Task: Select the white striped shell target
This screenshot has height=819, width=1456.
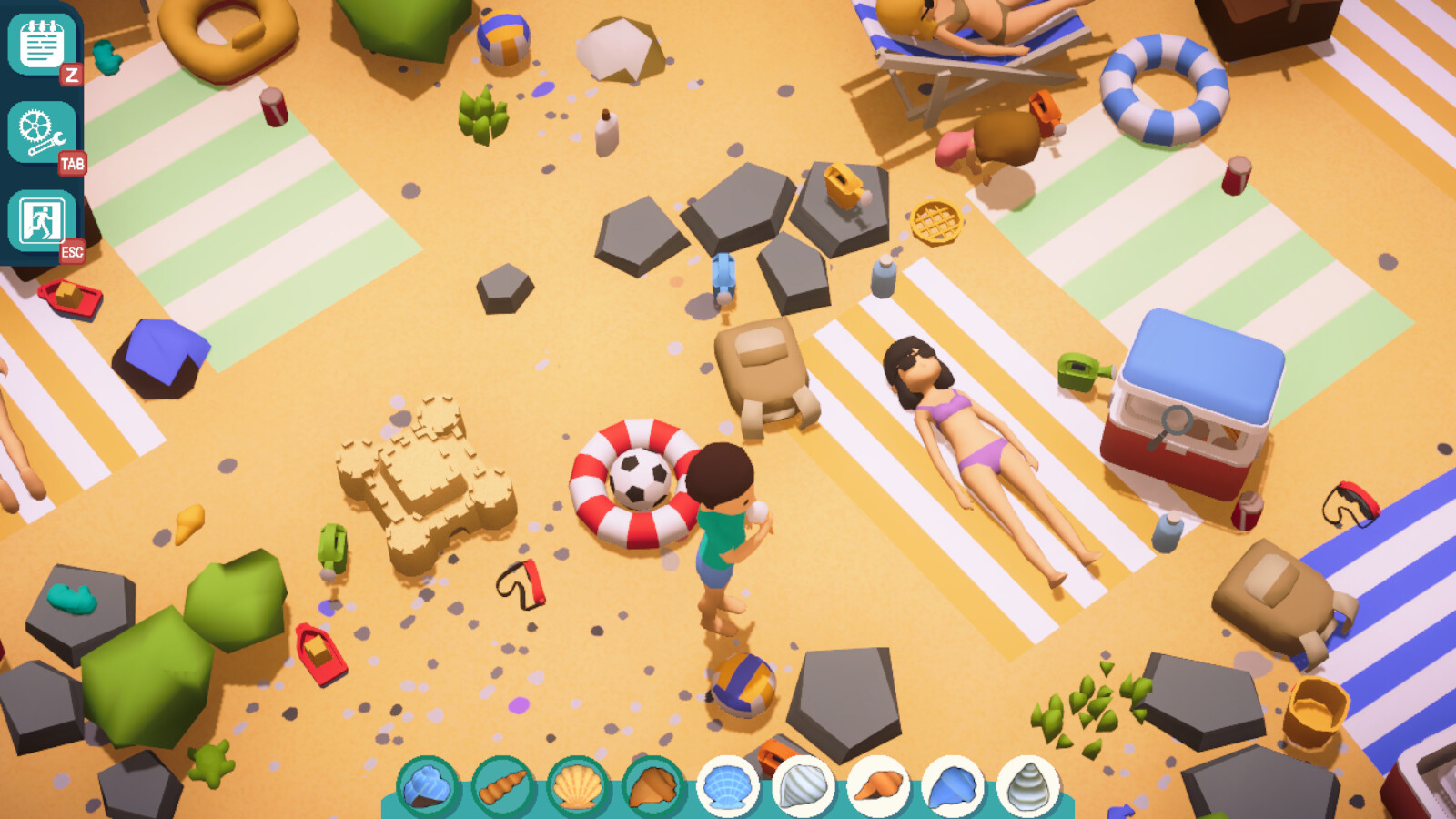Action: 803,784
